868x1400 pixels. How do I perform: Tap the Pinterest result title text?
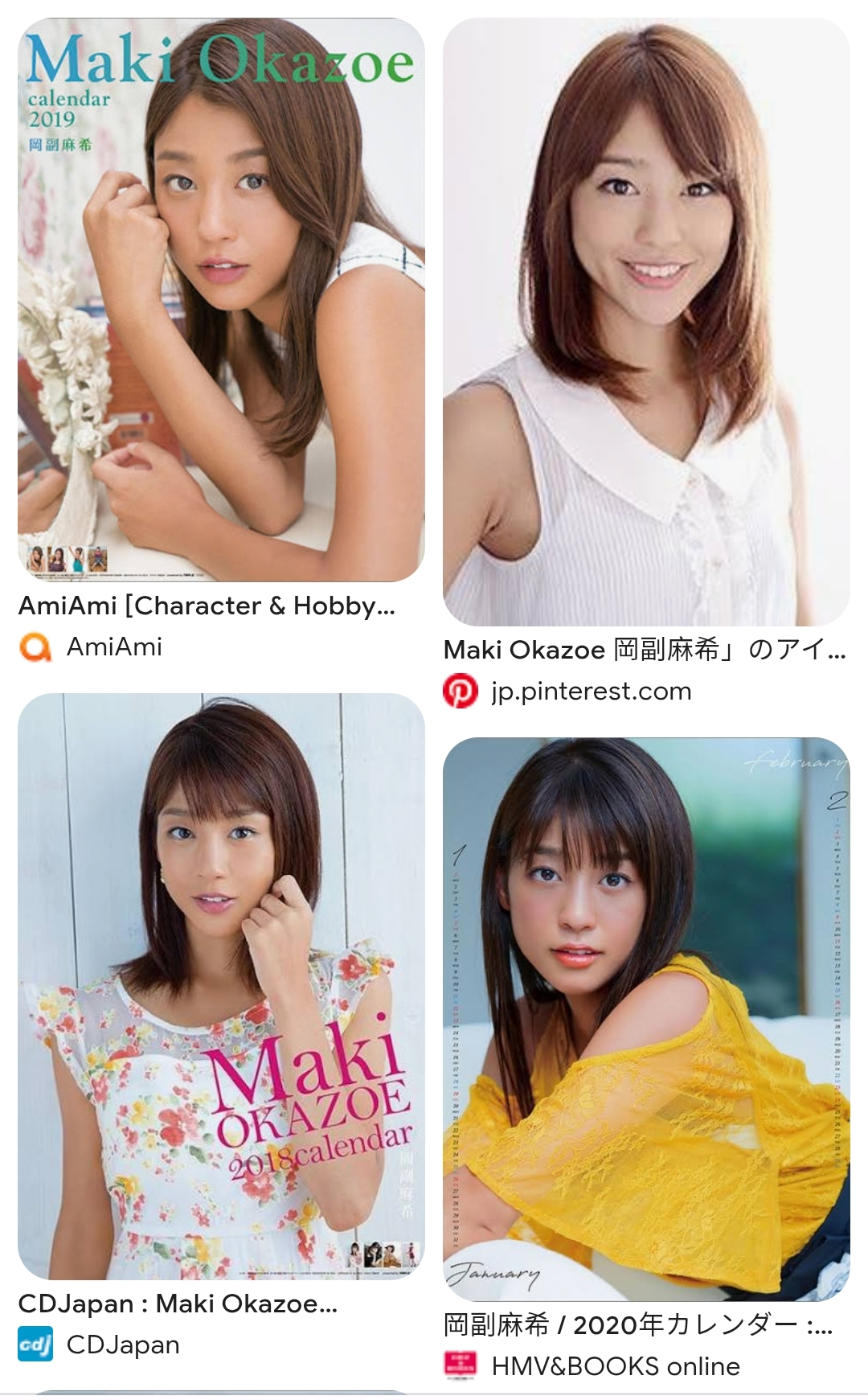[645, 650]
